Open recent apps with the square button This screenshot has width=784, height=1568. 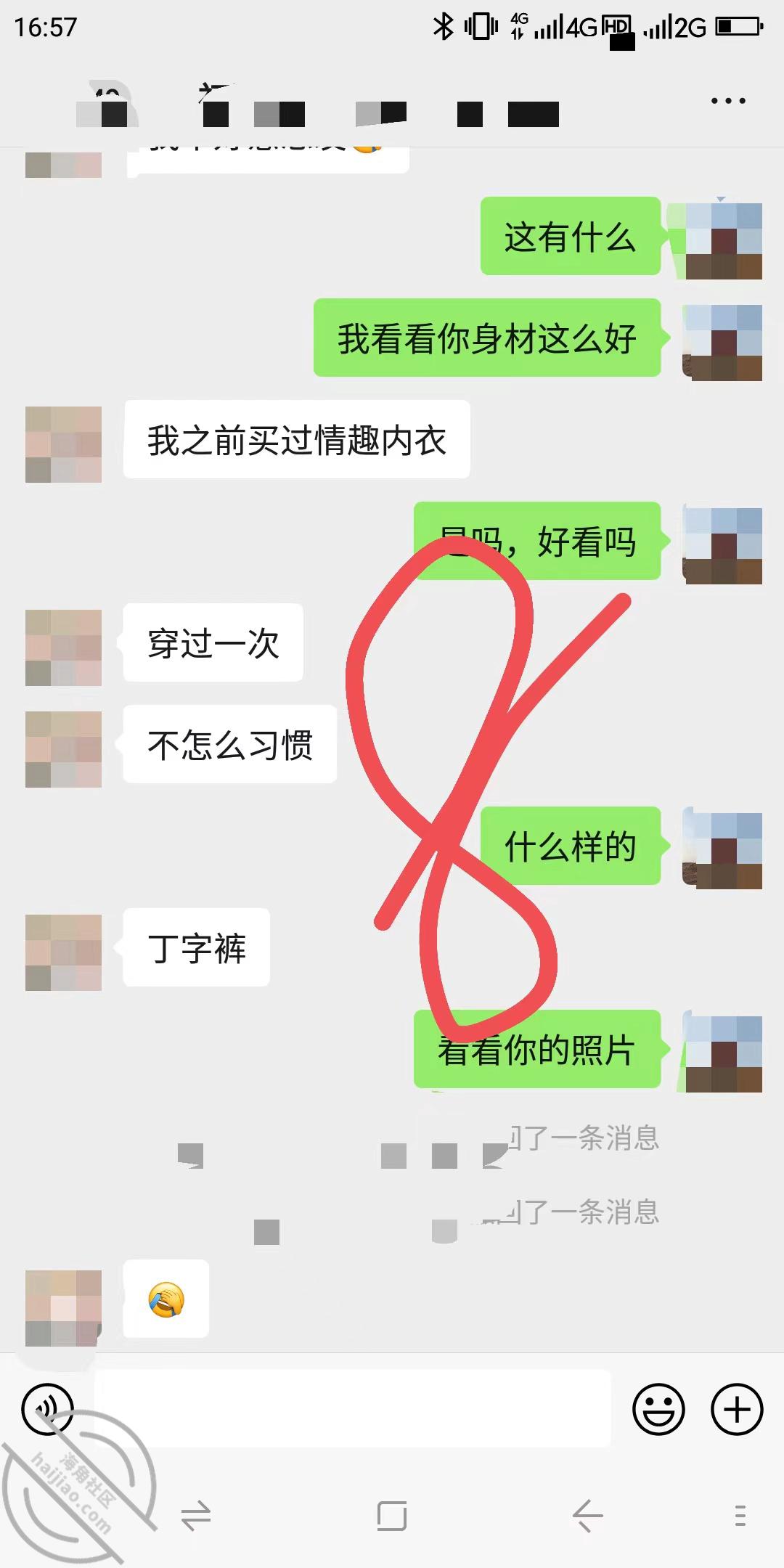pos(392,1516)
